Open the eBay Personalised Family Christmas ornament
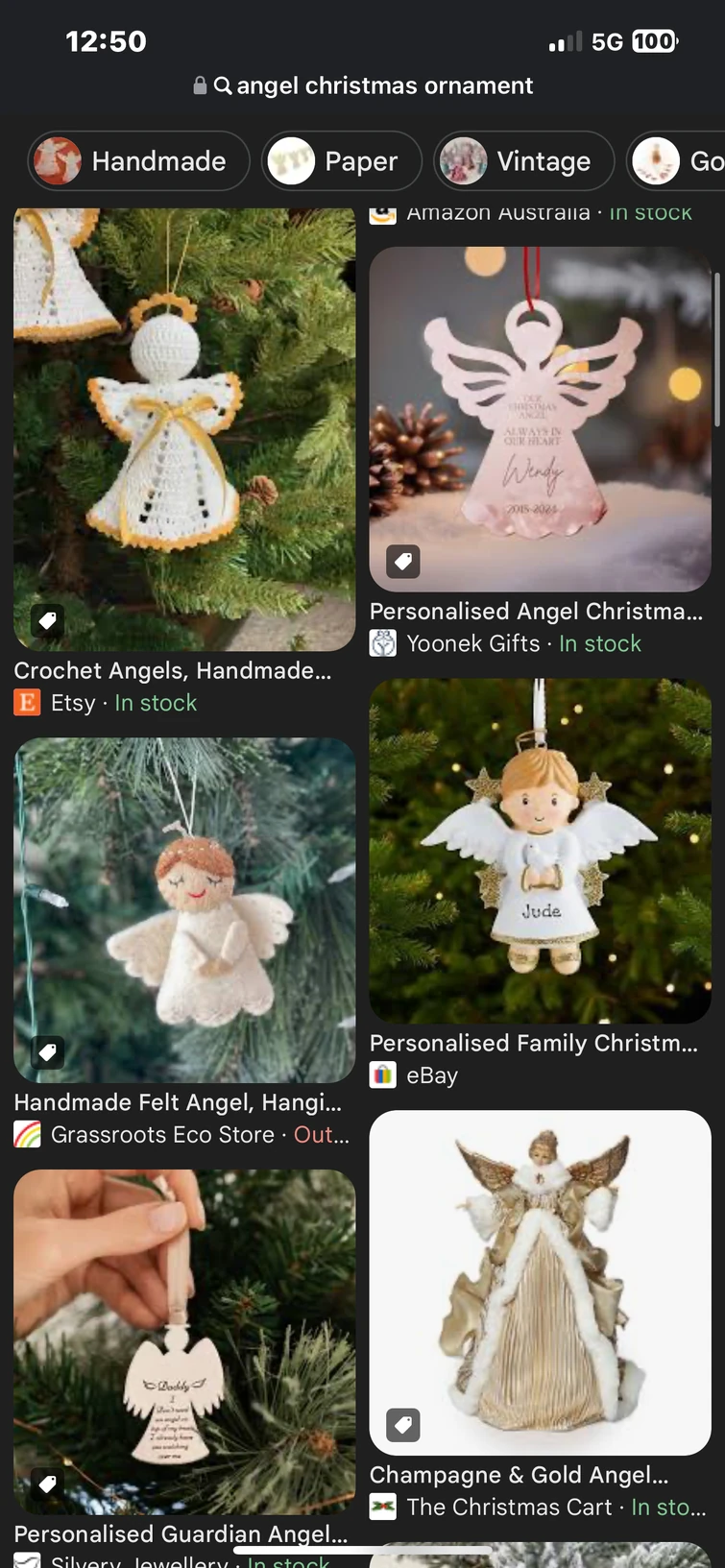The height and width of the screenshot is (1568, 725). pyautogui.click(x=540, y=851)
